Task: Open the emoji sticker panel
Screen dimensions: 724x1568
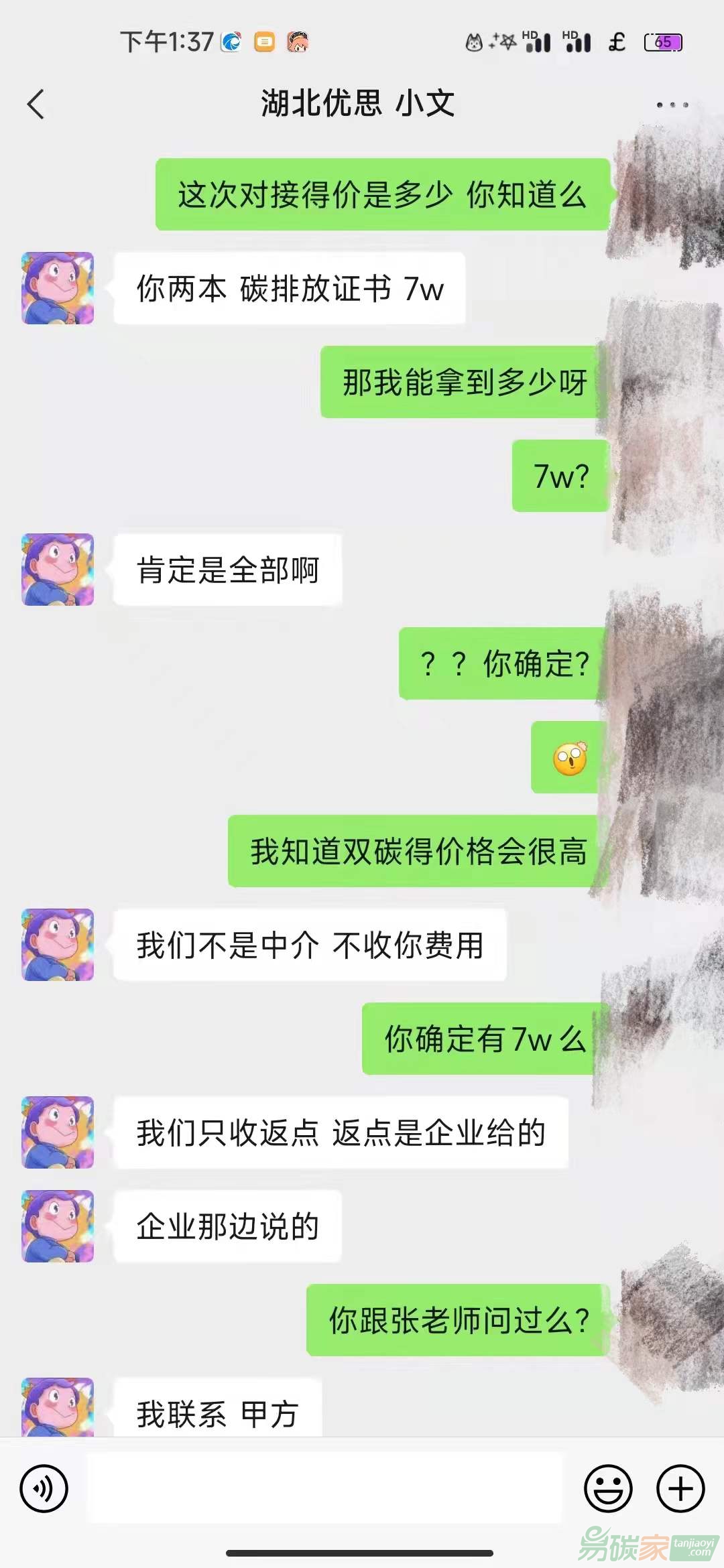Action: (608, 1488)
